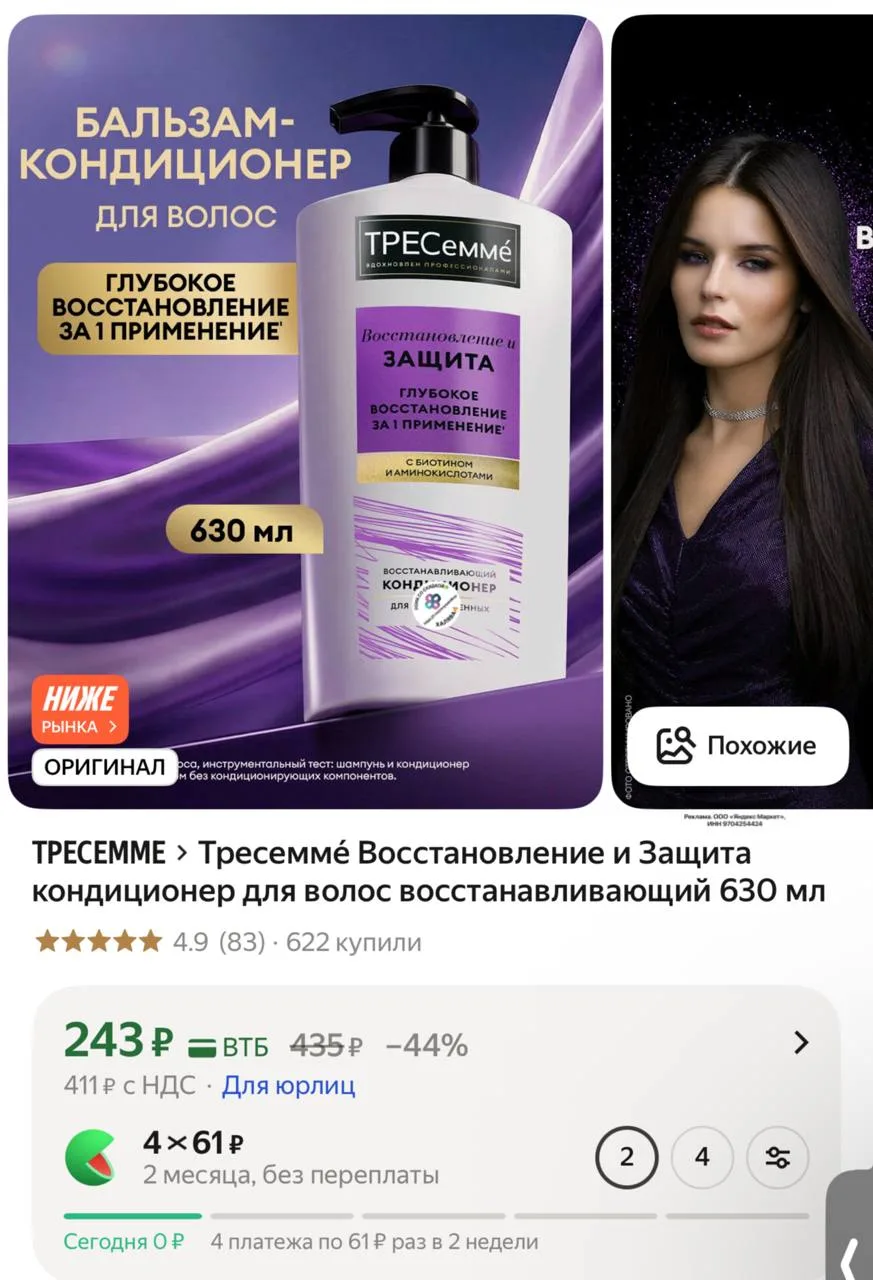This screenshot has height=1280, width=873.
Task: Select the 4 month installment option
Action: (702, 1157)
